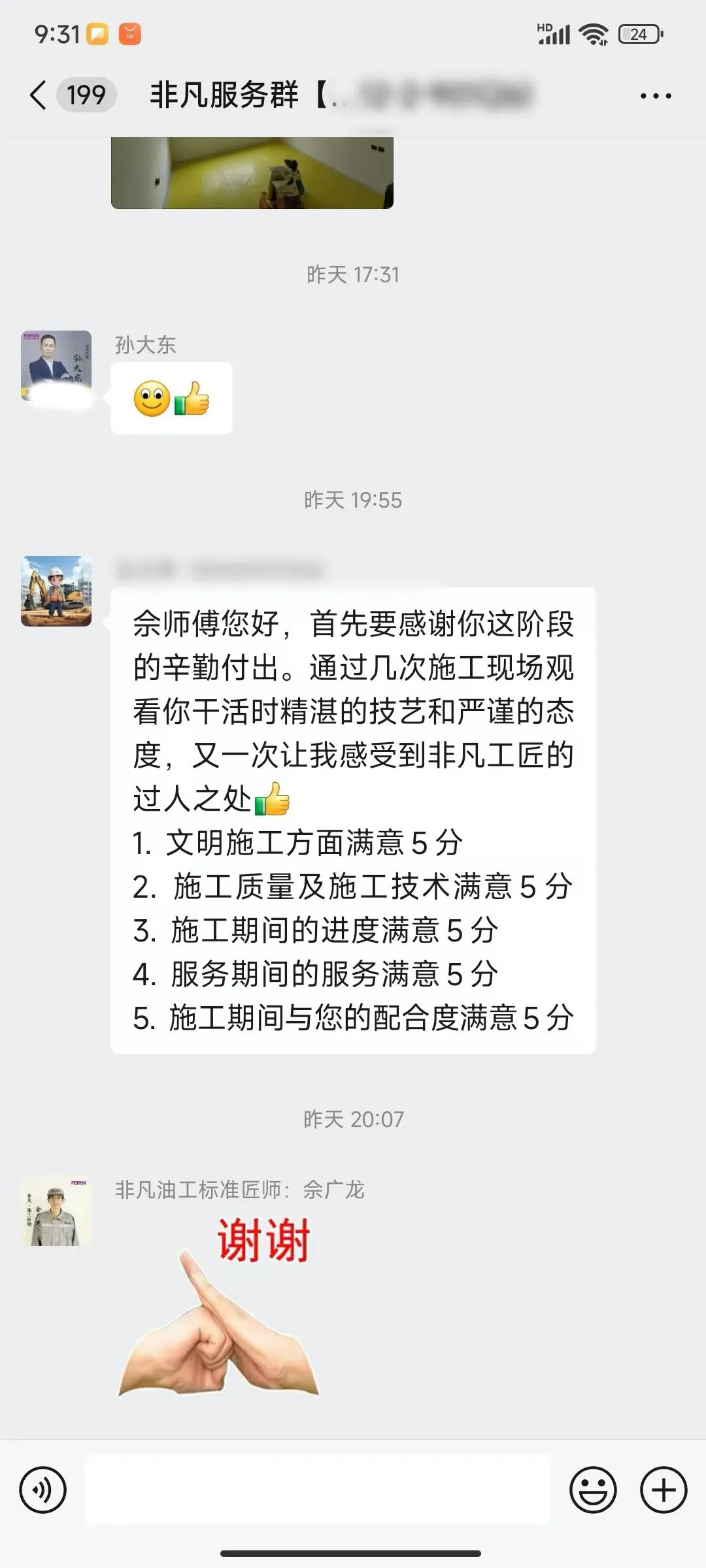Open 孙大东's profile avatar
Image resolution: width=706 pixels, height=1568 pixels.
click(x=56, y=365)
